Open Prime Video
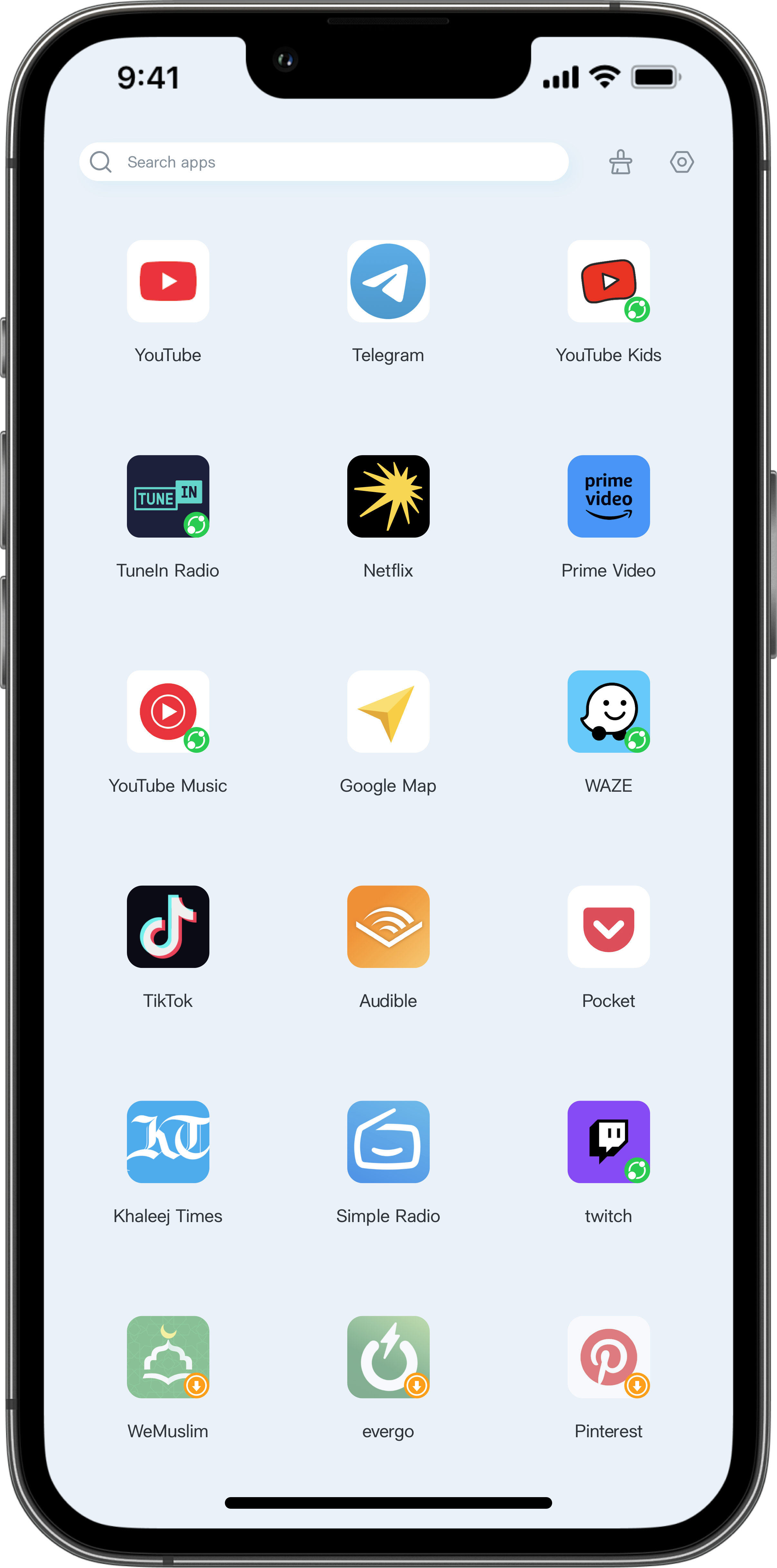Image resolution: width=777 pixels, height=1568 pixels. pos(608,496)
